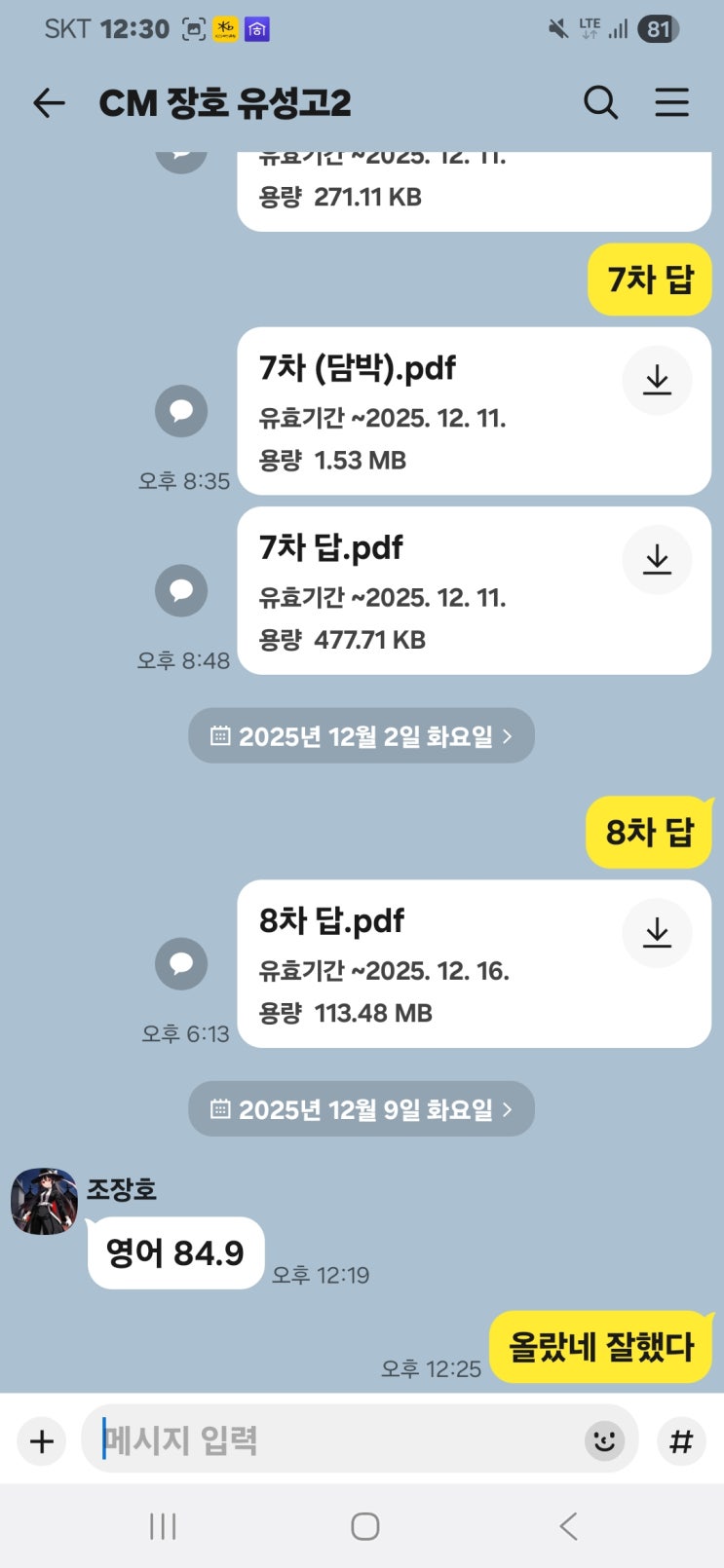Go back from the CM 장호 유성고2 chat

tap(49, 102)
